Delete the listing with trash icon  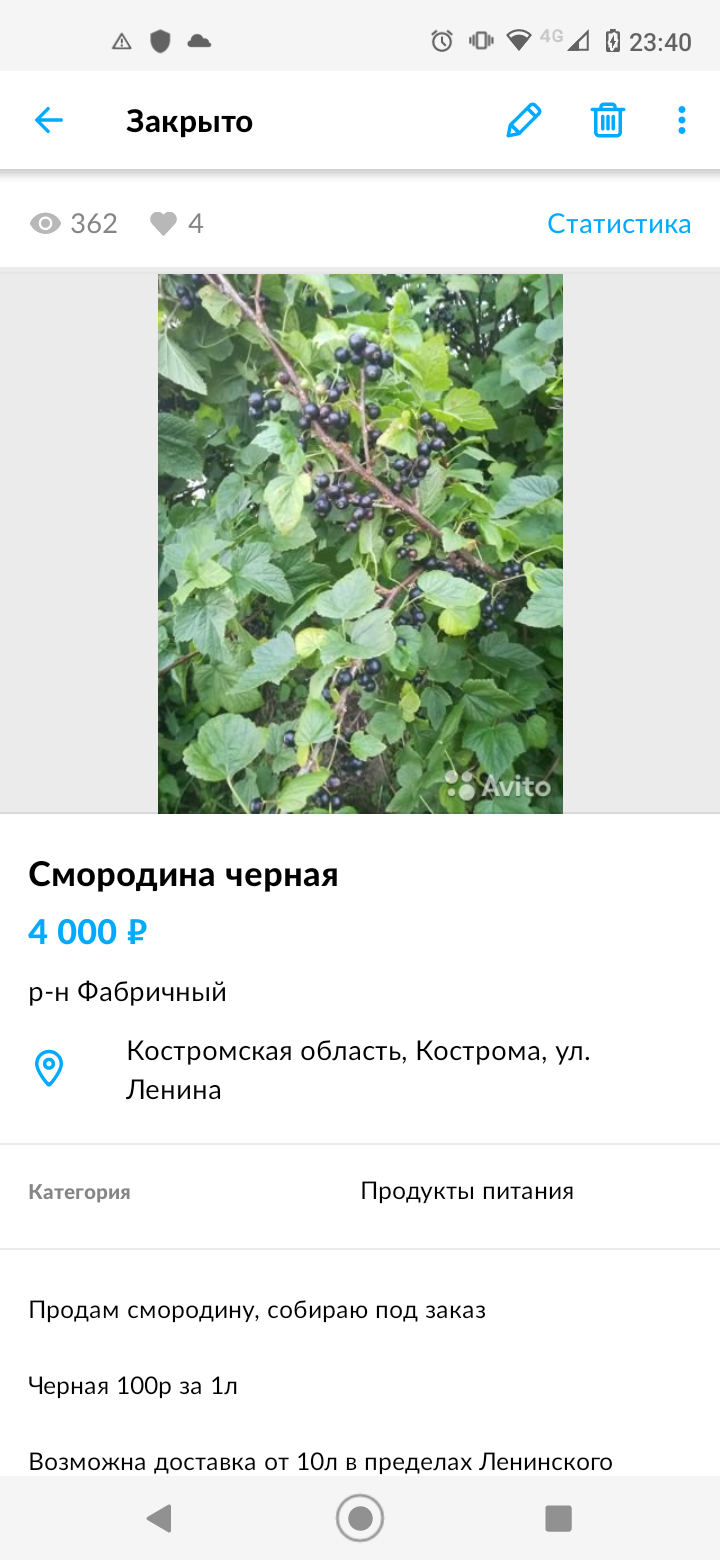tap(607, 121)
